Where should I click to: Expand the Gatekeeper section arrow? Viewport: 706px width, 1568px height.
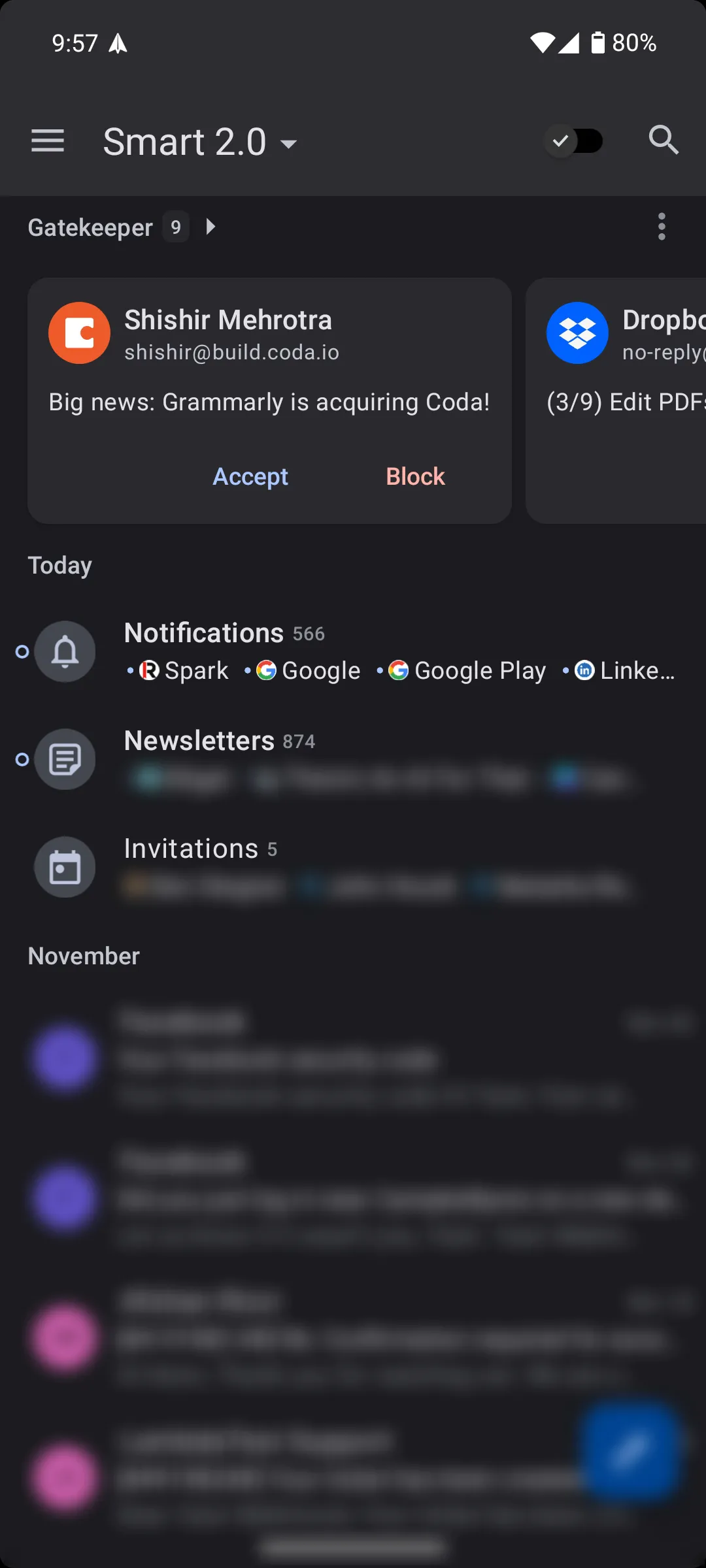coord(210,227)
